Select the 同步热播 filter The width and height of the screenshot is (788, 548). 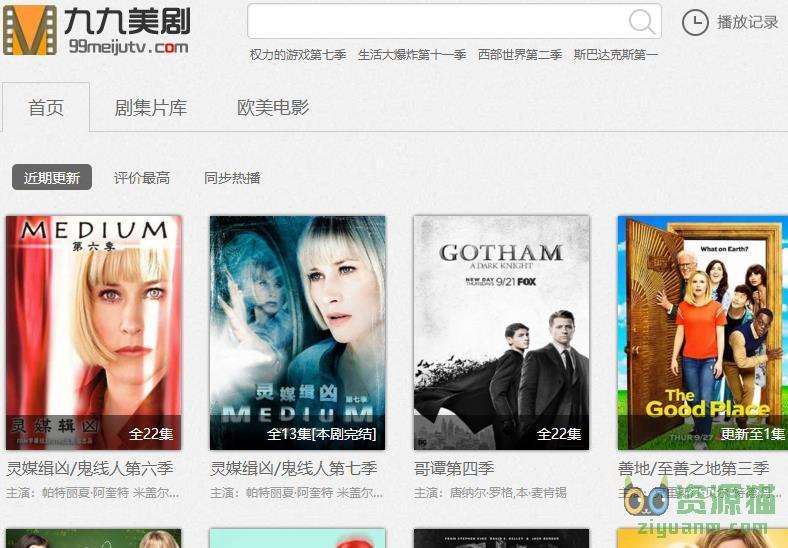[232, 178]
